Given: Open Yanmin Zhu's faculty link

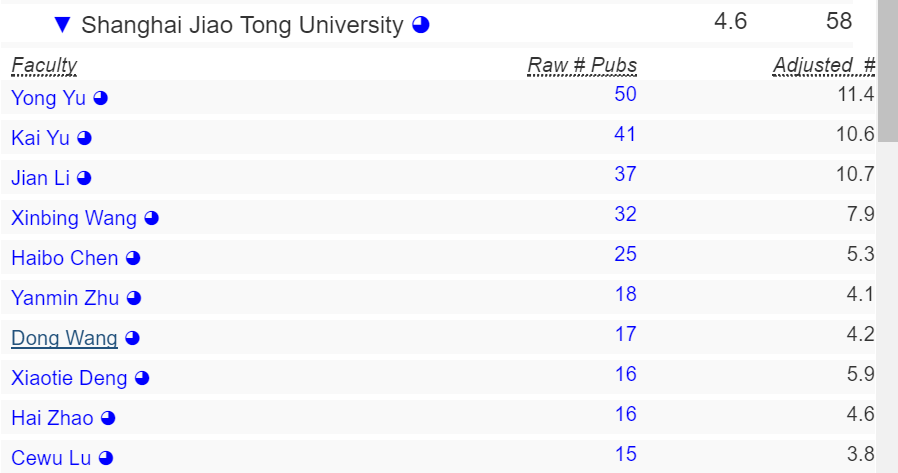Looking at the screenshot, I should [x=65, y=298].
